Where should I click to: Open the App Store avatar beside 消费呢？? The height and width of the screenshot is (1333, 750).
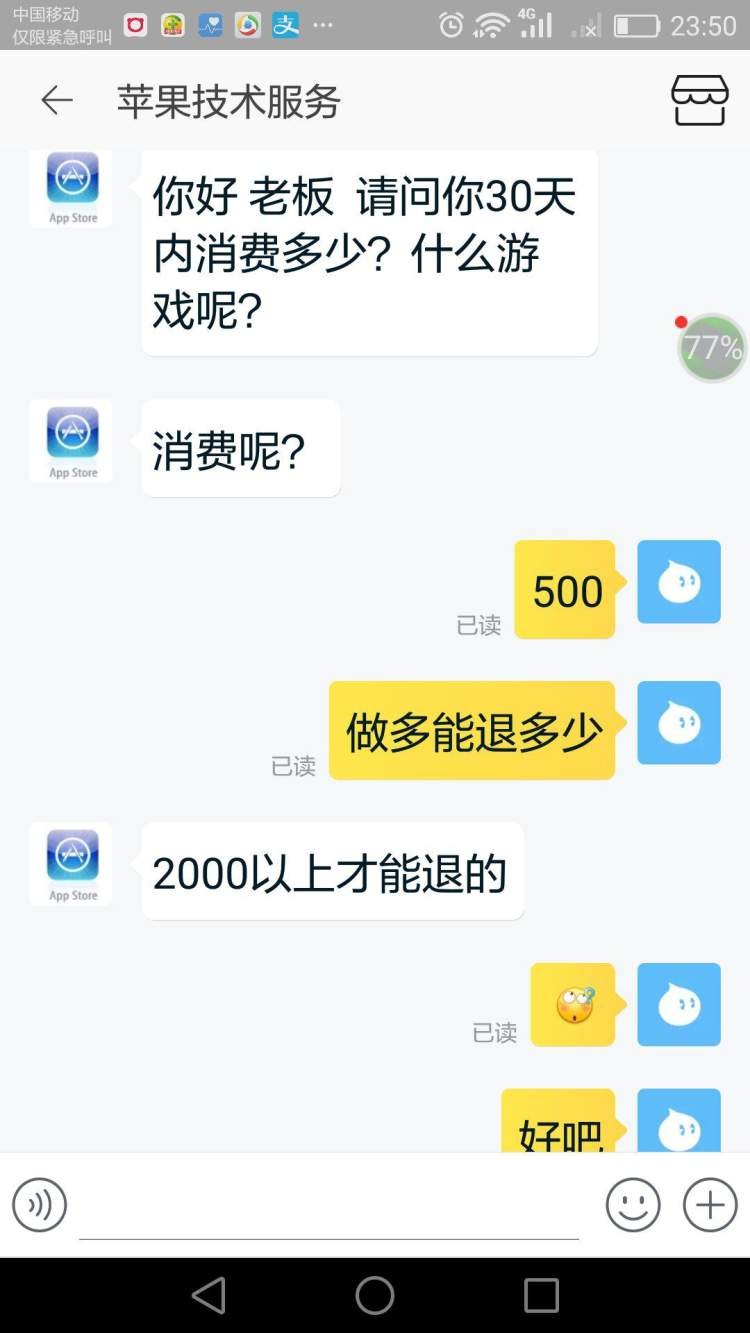click(x=72, y=441)
